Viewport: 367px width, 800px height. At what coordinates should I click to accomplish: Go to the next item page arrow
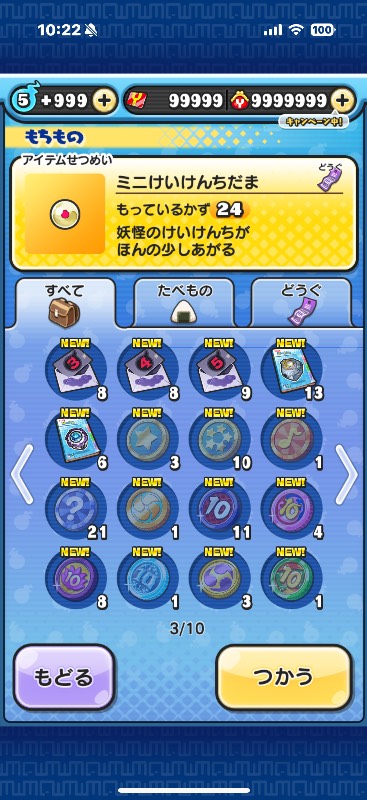[346, 474]
